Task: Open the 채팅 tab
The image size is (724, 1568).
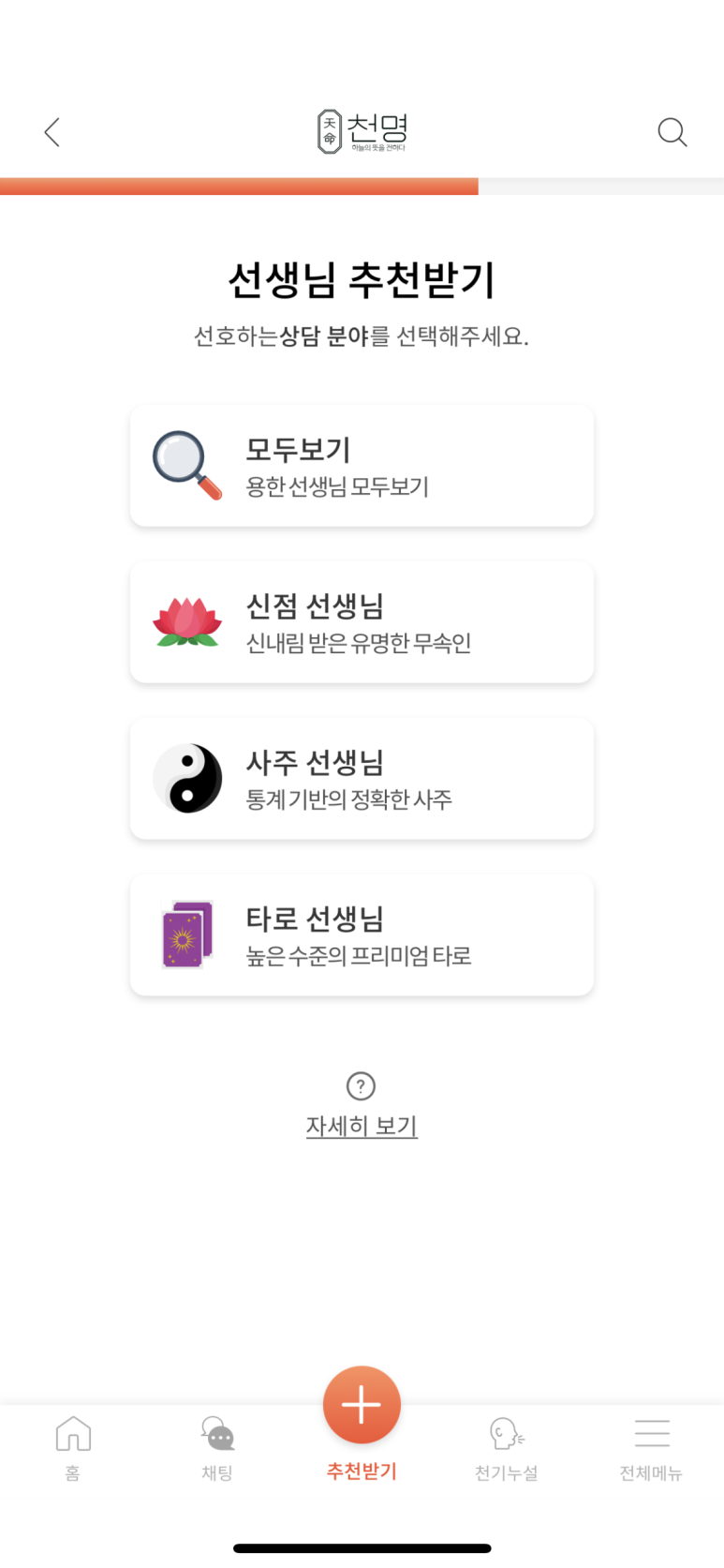Action: pyautogui.click(x=217, y=1448)
